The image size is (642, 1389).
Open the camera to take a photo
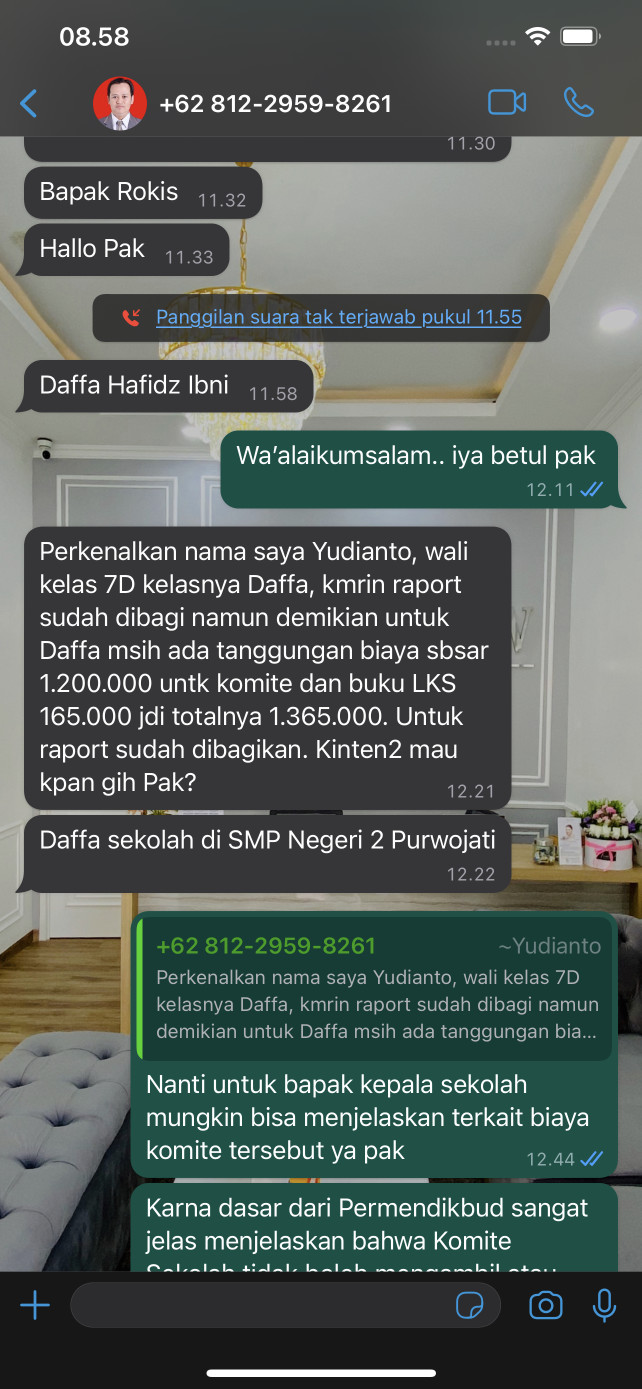[x=545, y=1305]
